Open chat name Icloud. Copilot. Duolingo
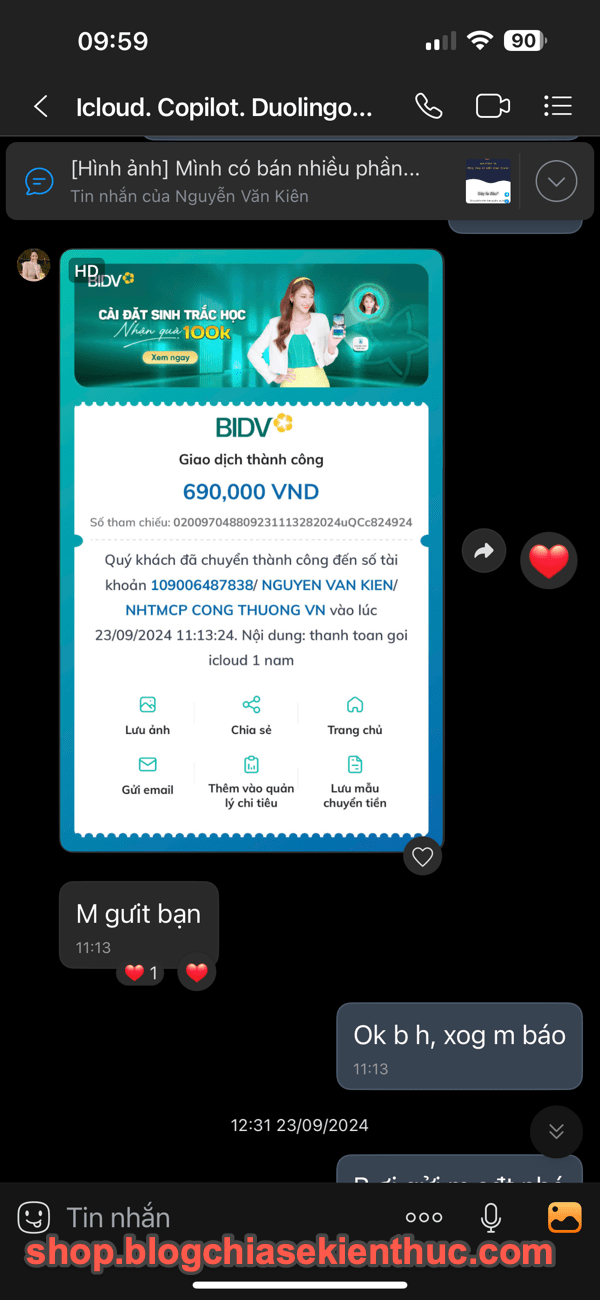The width and height of the screenshot is (600, 1300). (x=224, y=106)
